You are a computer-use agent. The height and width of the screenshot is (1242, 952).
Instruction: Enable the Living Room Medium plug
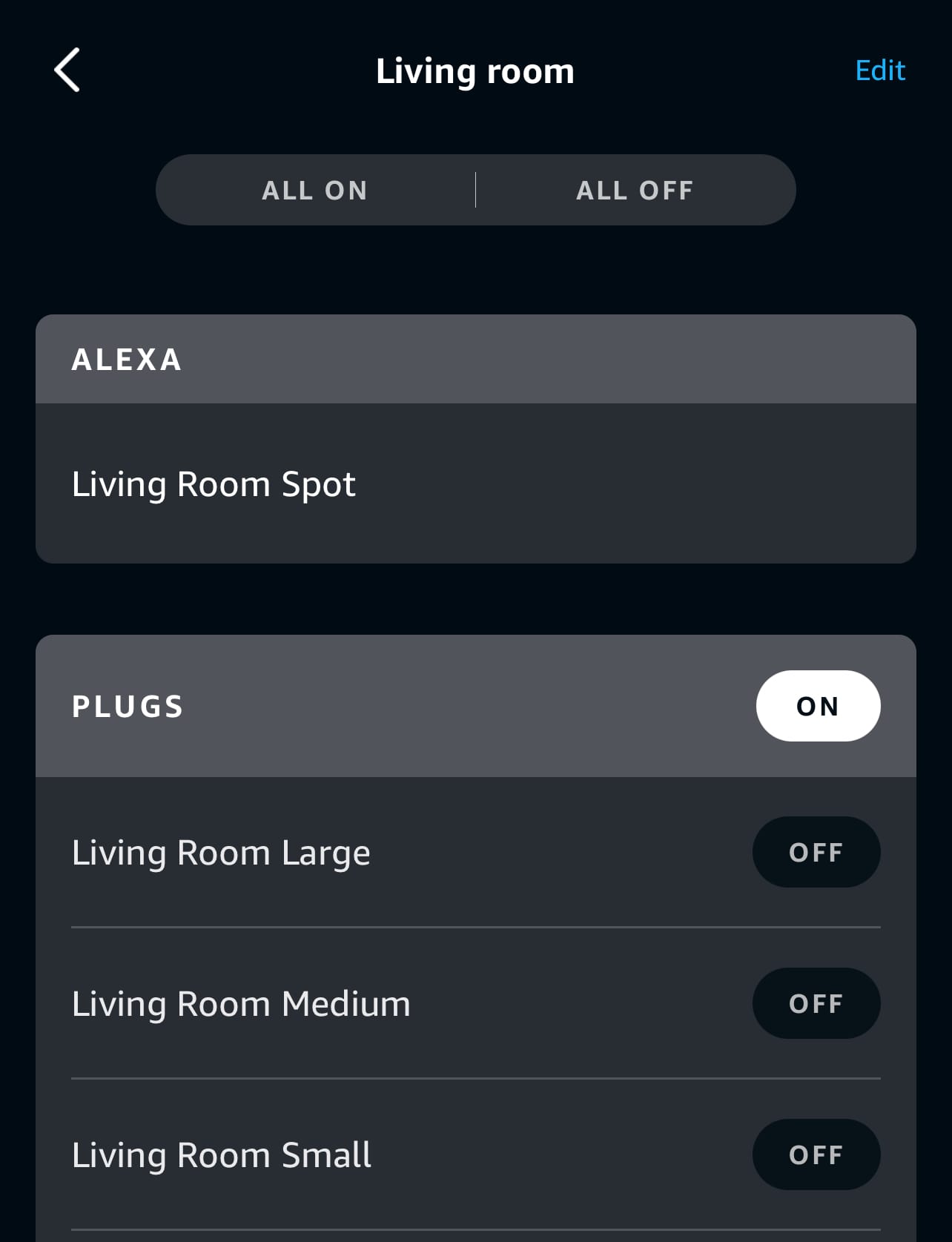pos(816,1003)
